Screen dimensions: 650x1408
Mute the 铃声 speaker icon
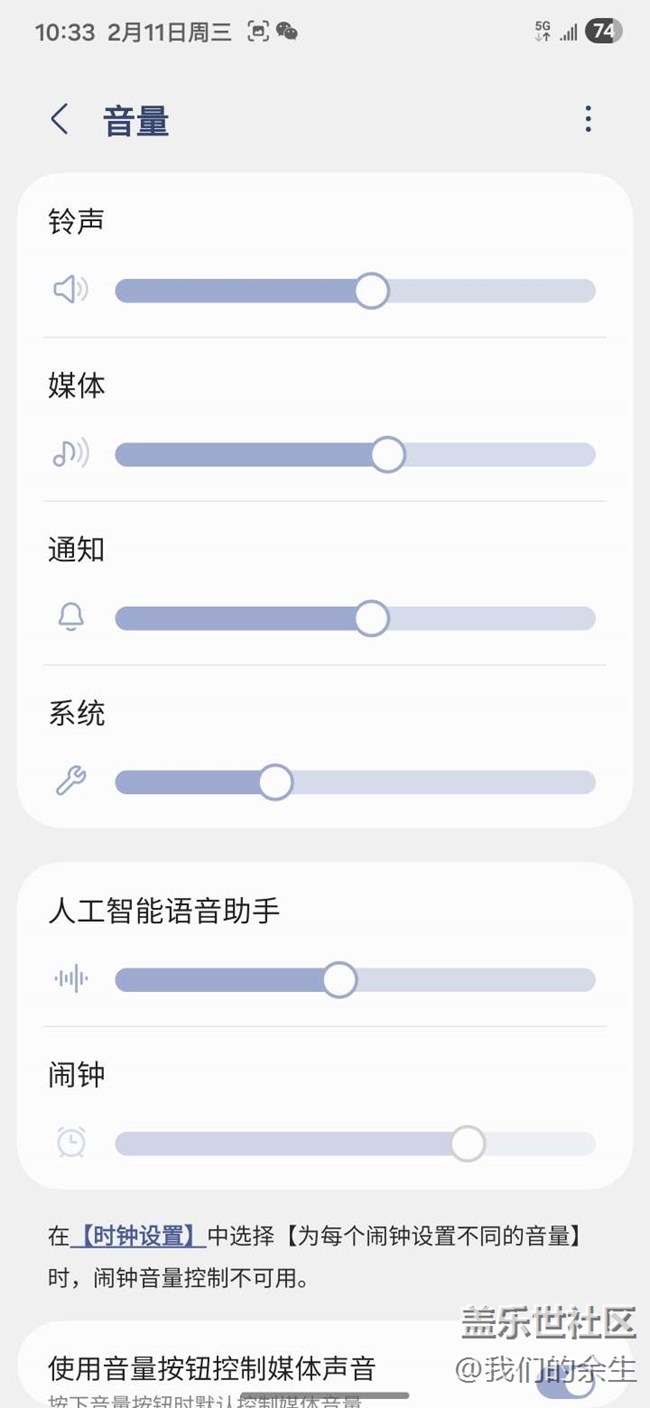(x=70, y=291)
